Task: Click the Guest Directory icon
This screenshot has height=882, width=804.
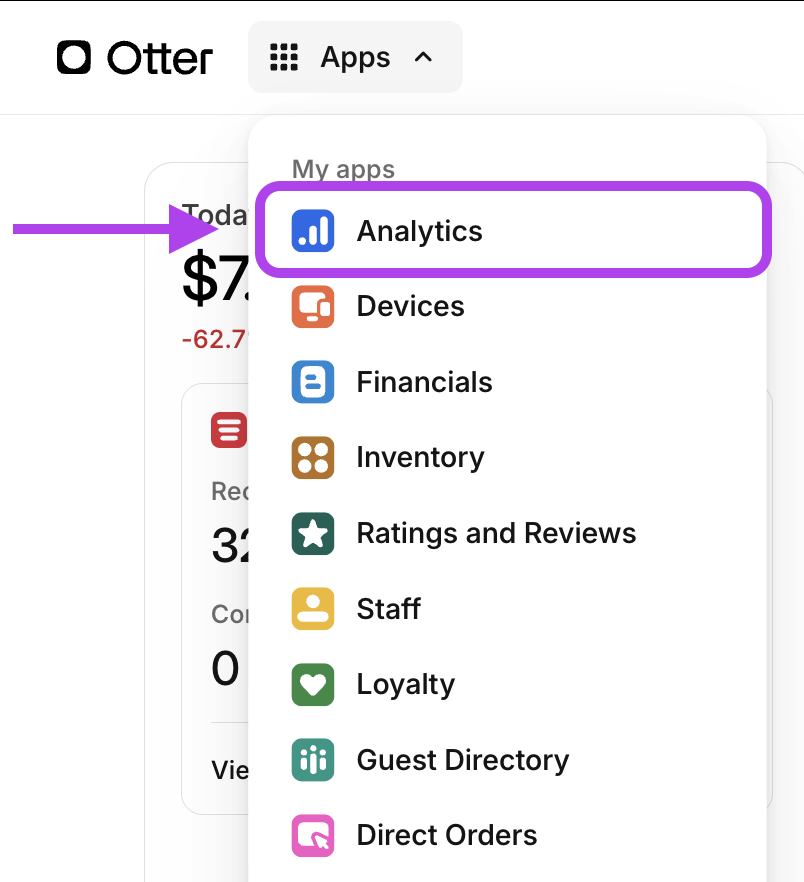Action: [x=311, y=760]
